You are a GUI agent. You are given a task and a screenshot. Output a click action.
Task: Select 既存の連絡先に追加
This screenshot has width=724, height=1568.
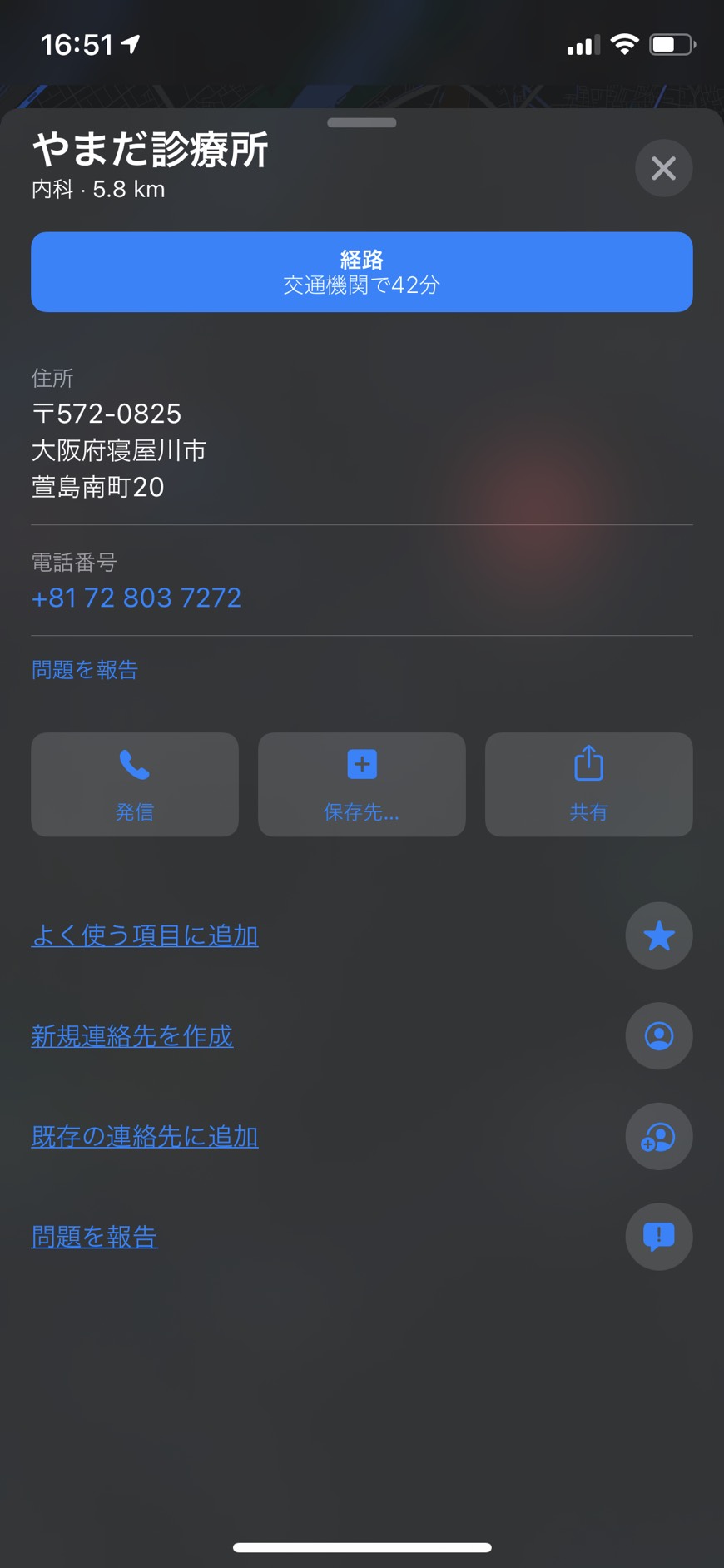tap(145, 1137)
